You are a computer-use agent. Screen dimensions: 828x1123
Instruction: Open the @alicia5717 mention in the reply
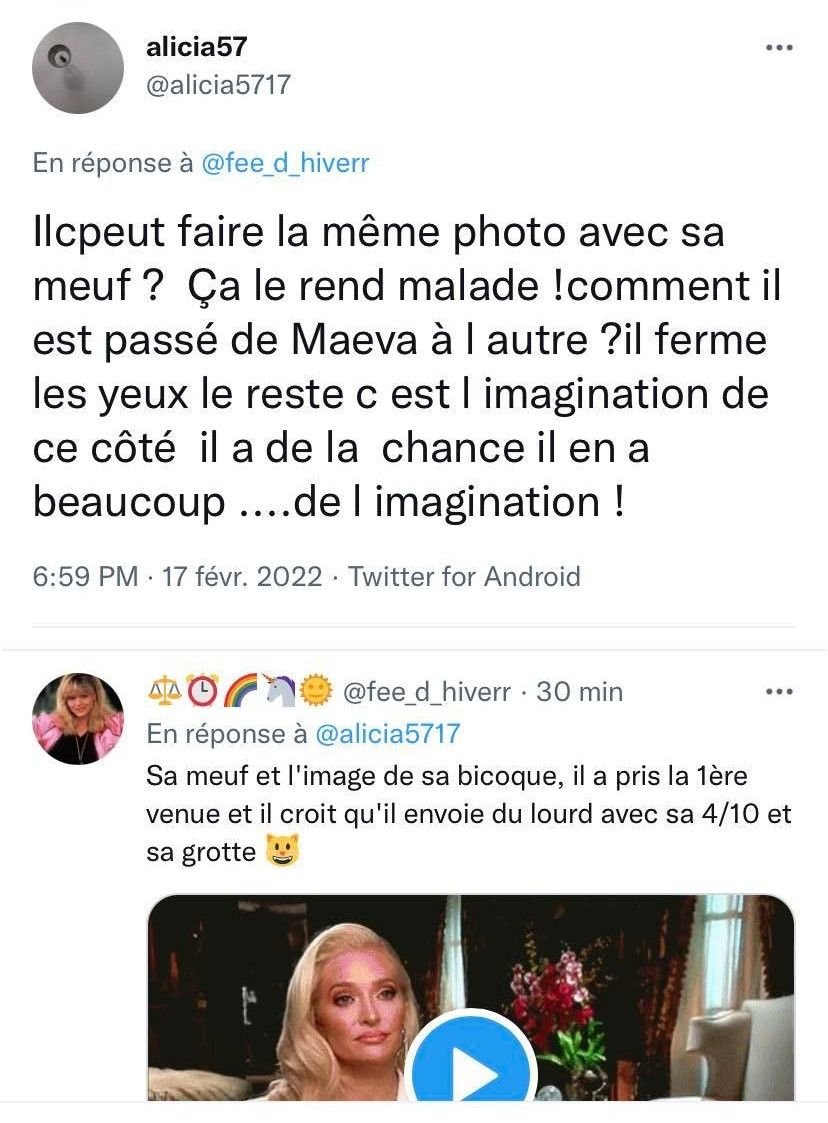(x=387, y=734)
